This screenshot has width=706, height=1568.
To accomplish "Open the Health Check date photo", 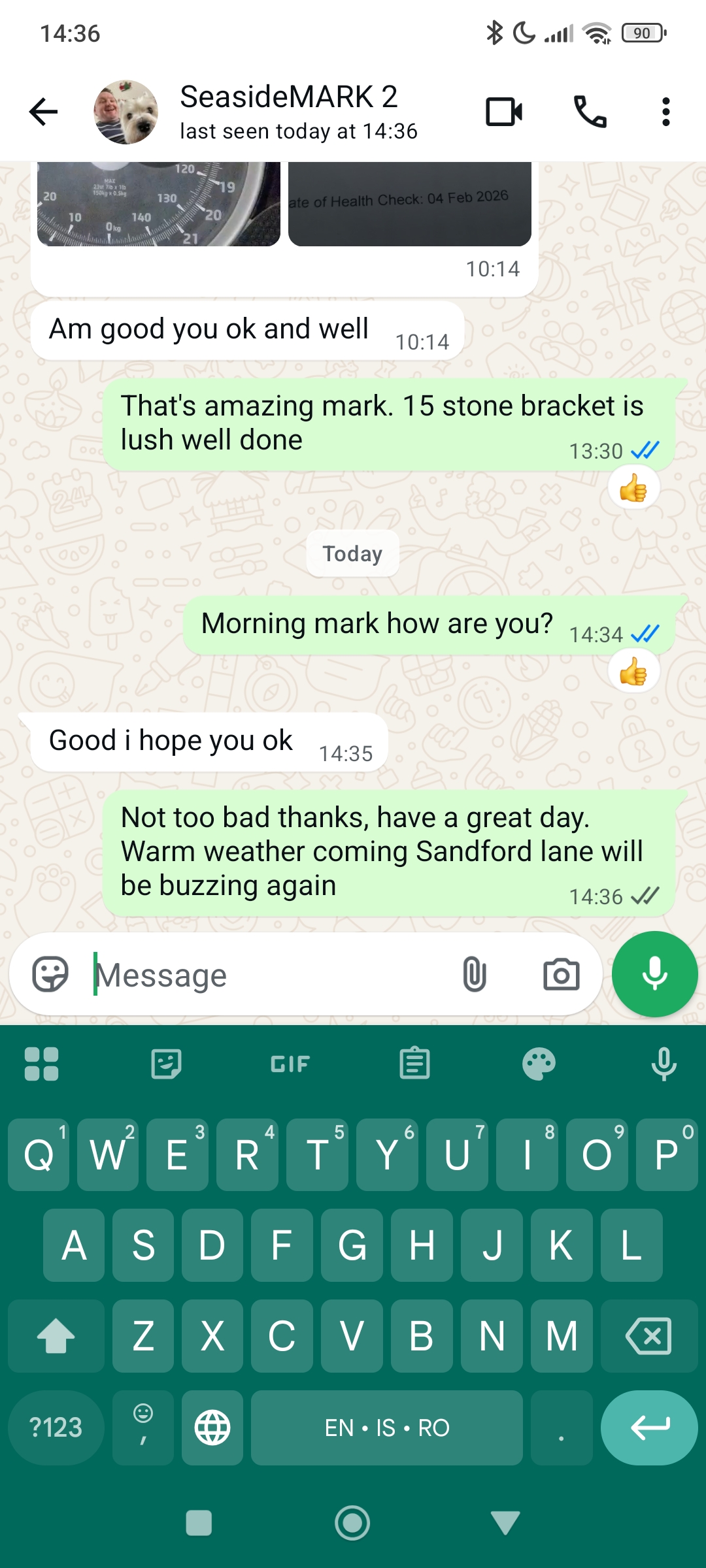I will [409, 204].
